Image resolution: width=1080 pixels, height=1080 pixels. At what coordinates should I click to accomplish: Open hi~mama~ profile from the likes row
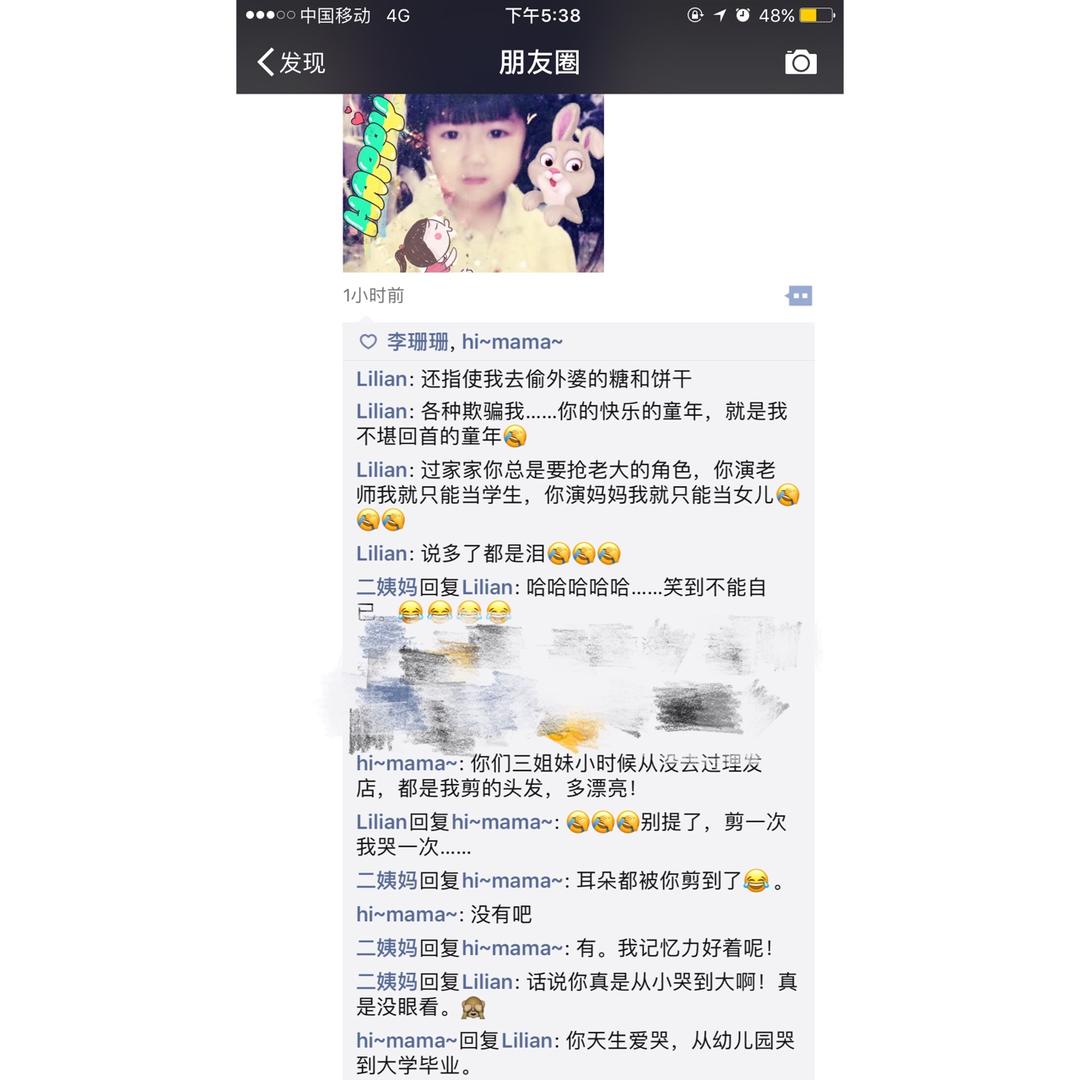512,342
